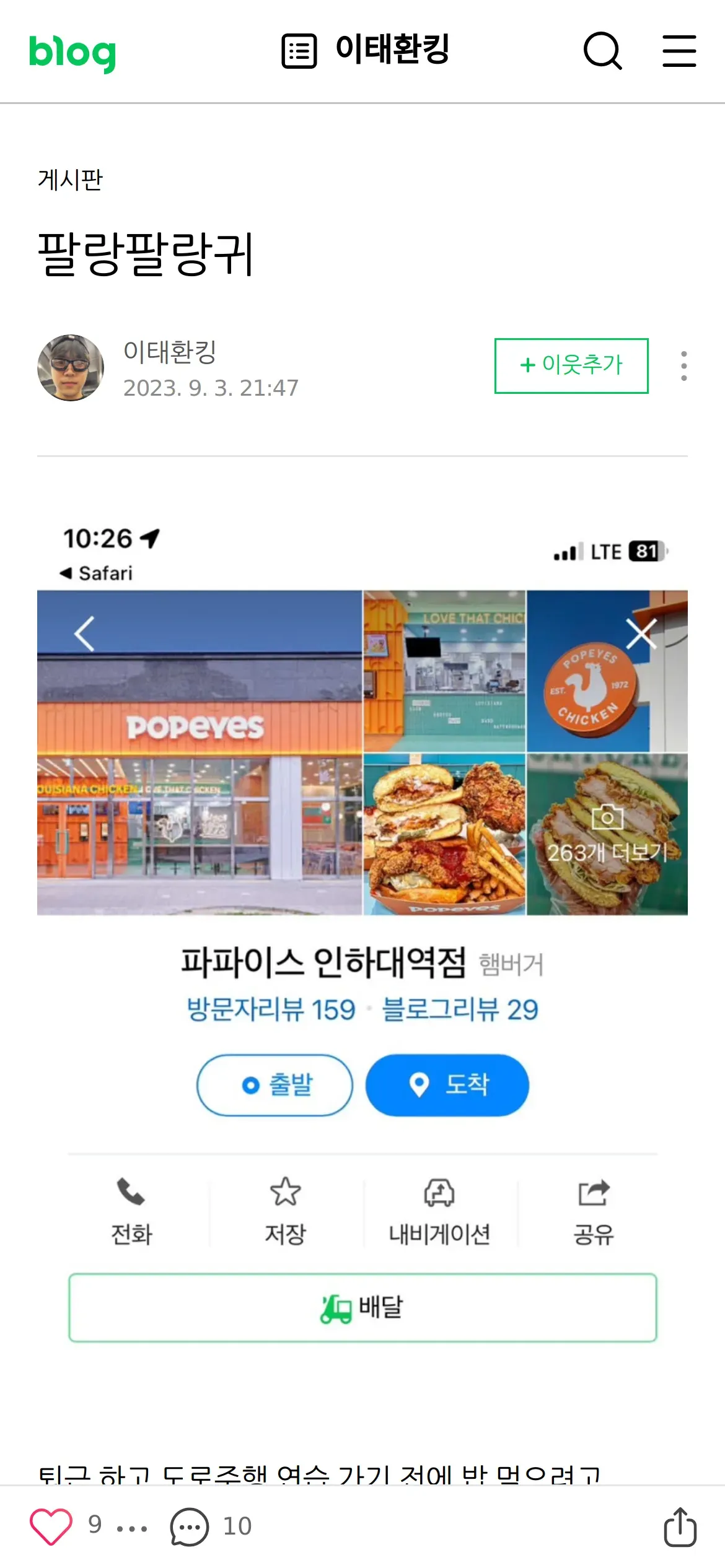
Task: Open the hamburger menu
Action: [x=679, y=51]
